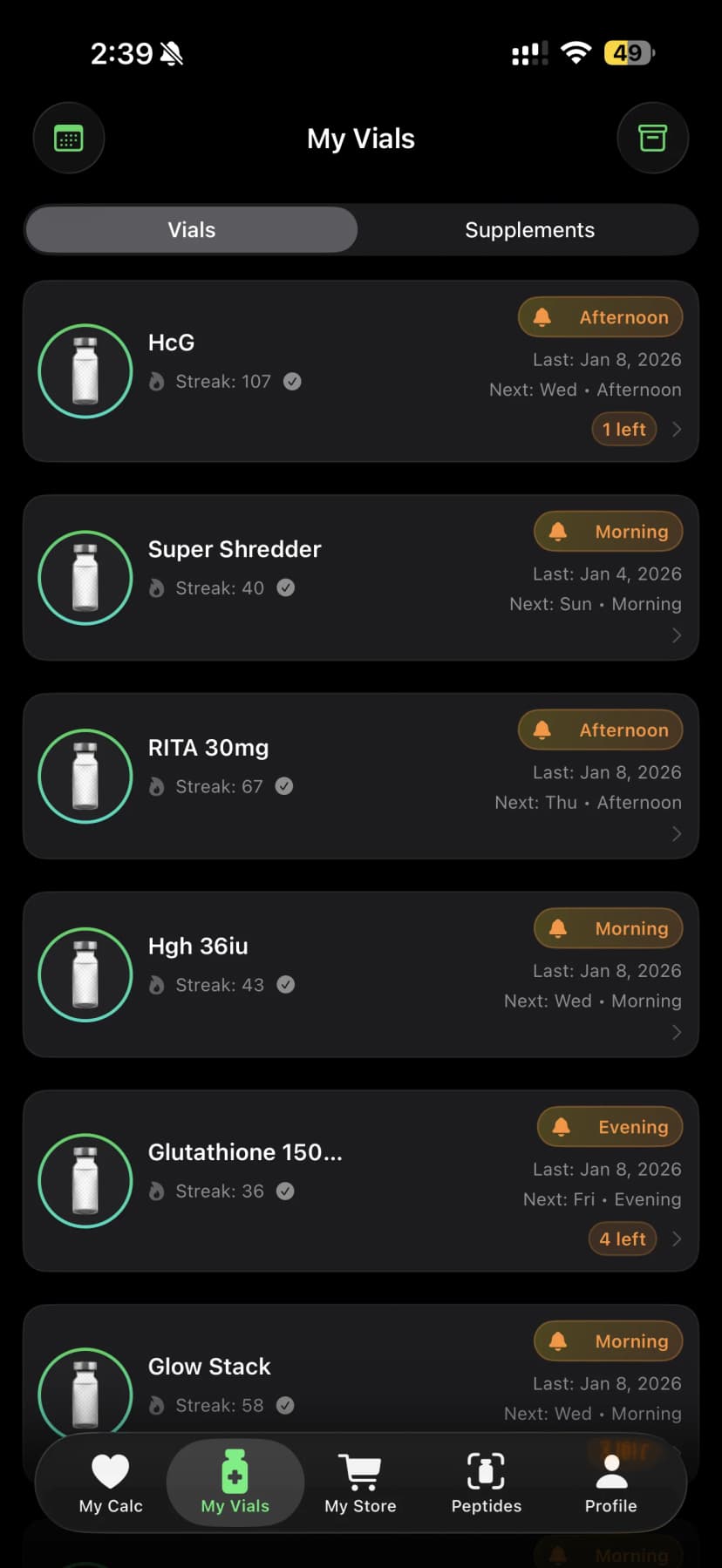722x1568 pixels.
Task: Toggle the Afternoon reminder on HcG
Action: [600, 316]
